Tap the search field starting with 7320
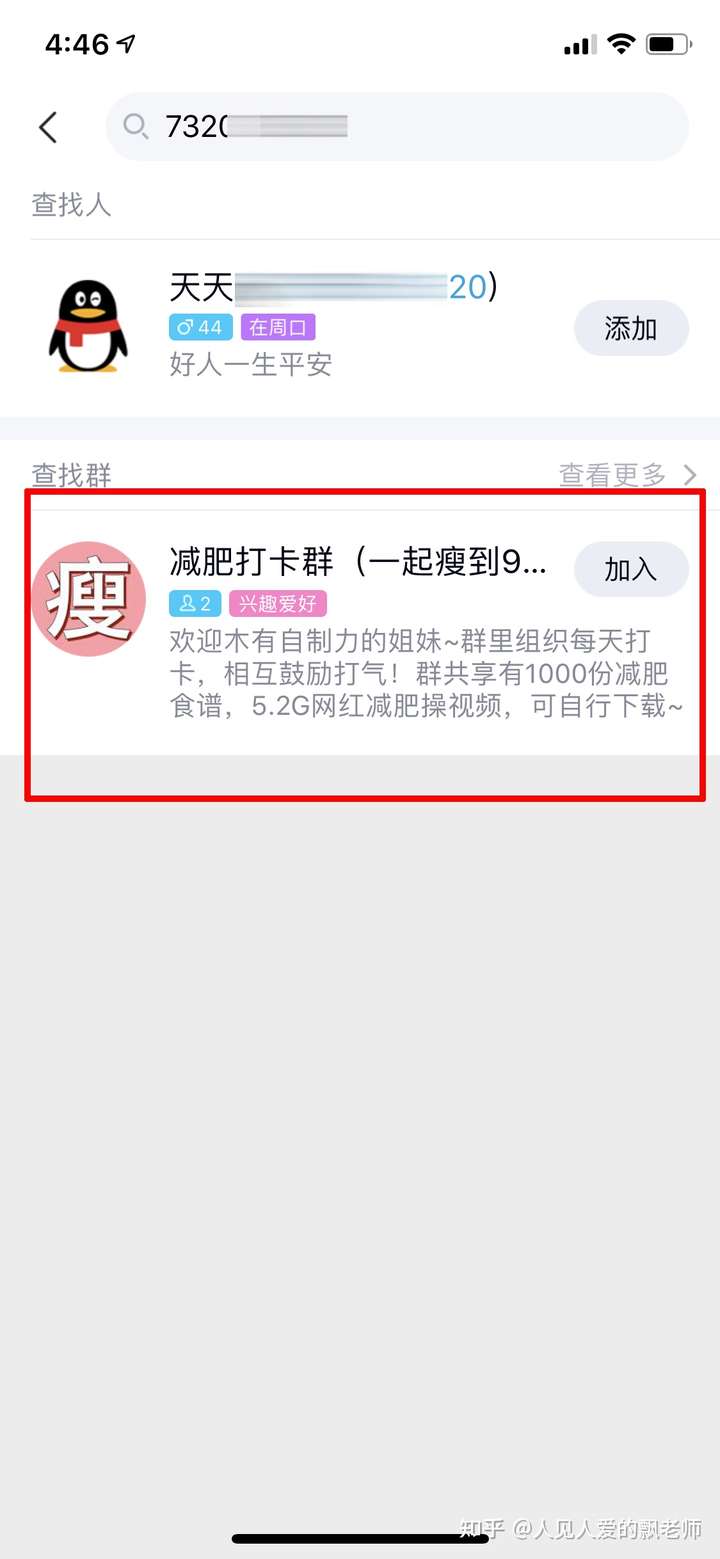720x1559 pixels. point(400,127)
